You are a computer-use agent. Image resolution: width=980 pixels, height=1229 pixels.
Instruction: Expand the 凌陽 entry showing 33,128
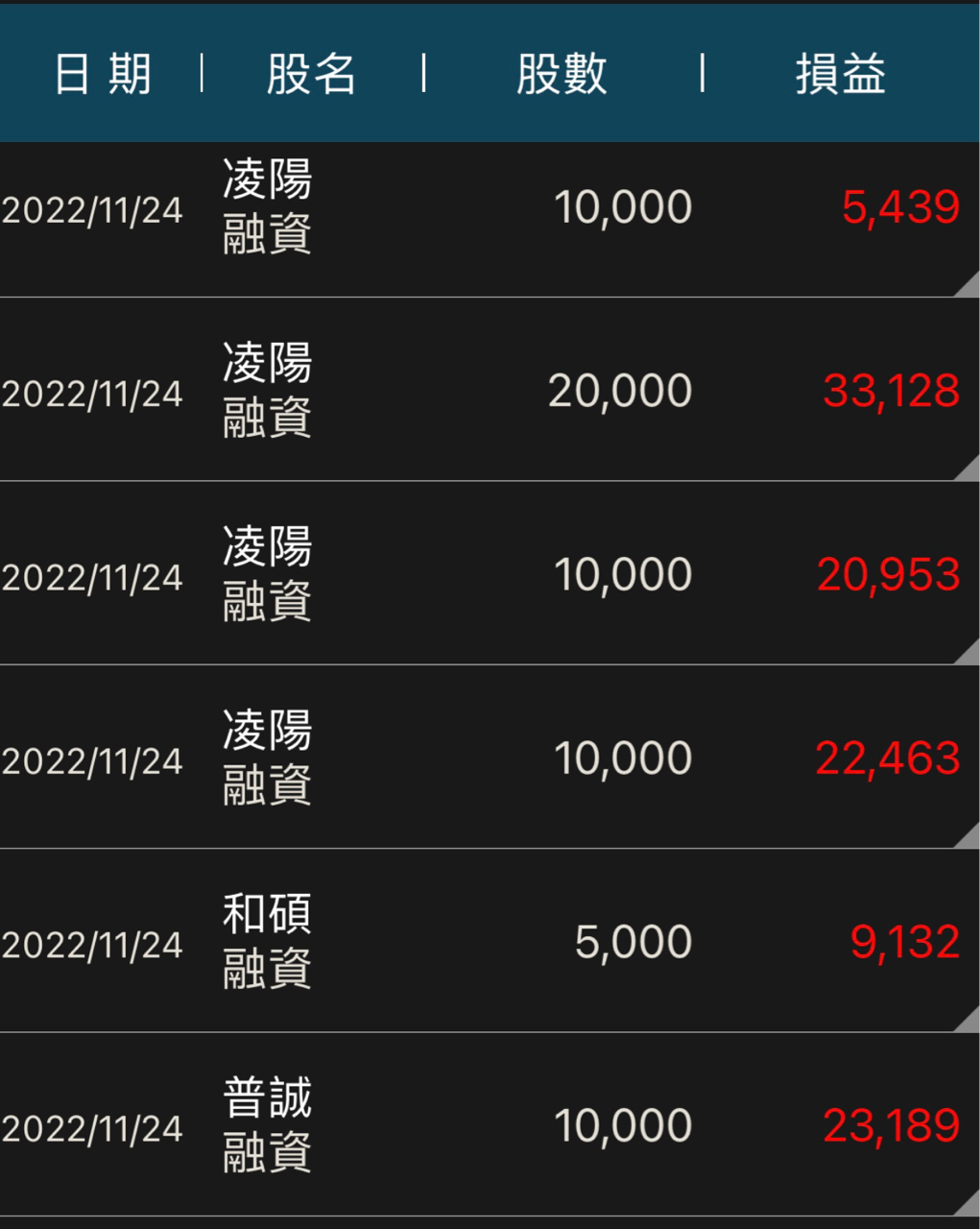(490, 392)
